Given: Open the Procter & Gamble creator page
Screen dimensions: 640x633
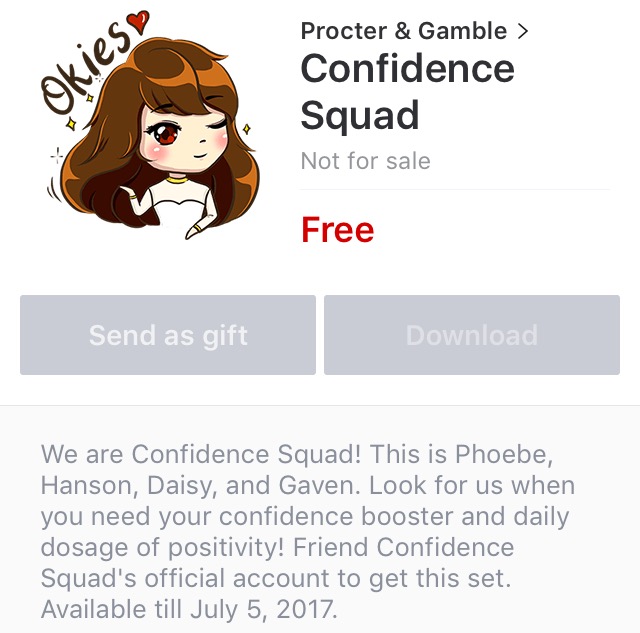Looking at the screenshot, I should [414, 30].
